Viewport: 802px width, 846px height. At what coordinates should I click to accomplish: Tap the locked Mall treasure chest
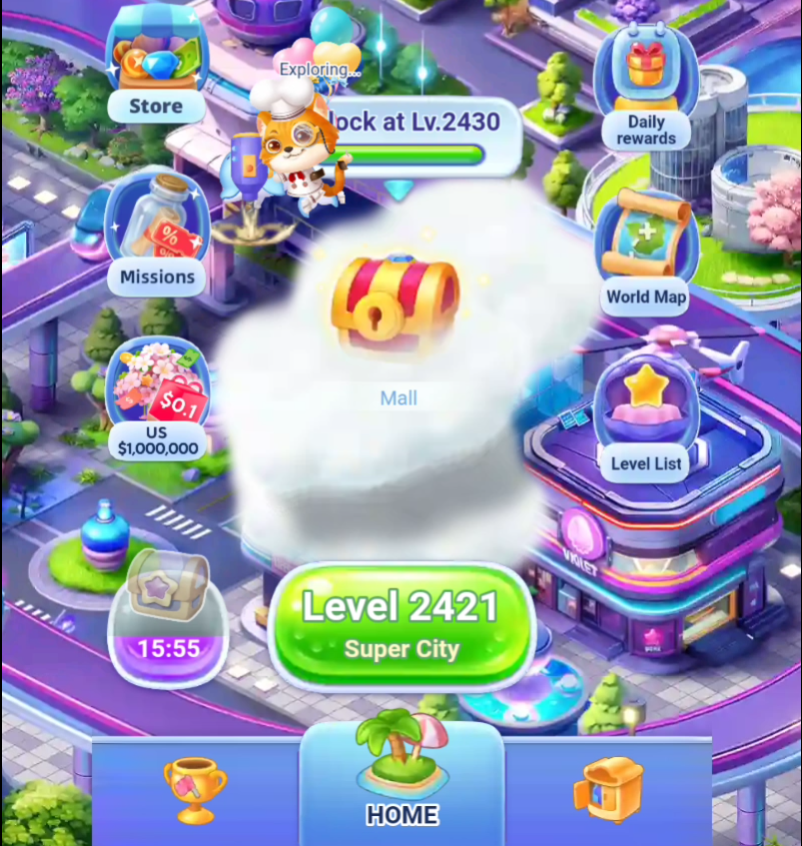(x=396, y=307)
